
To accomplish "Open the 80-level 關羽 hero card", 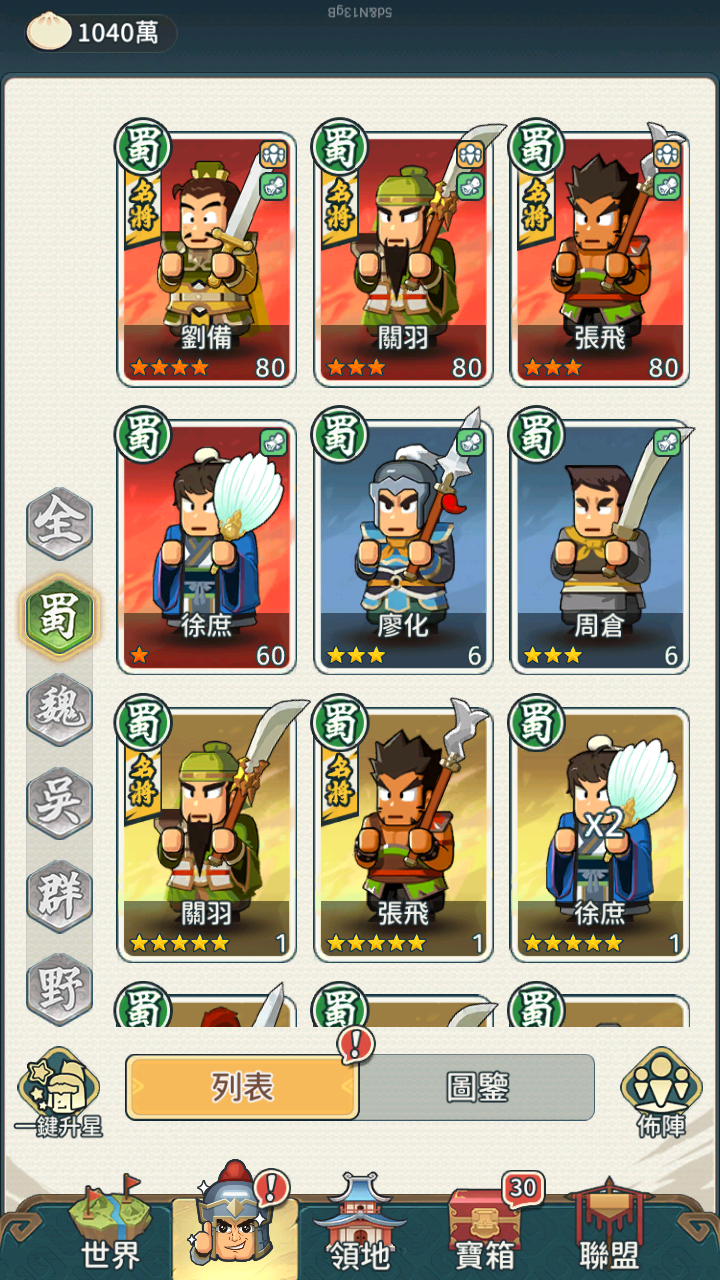I will [403, 258].
